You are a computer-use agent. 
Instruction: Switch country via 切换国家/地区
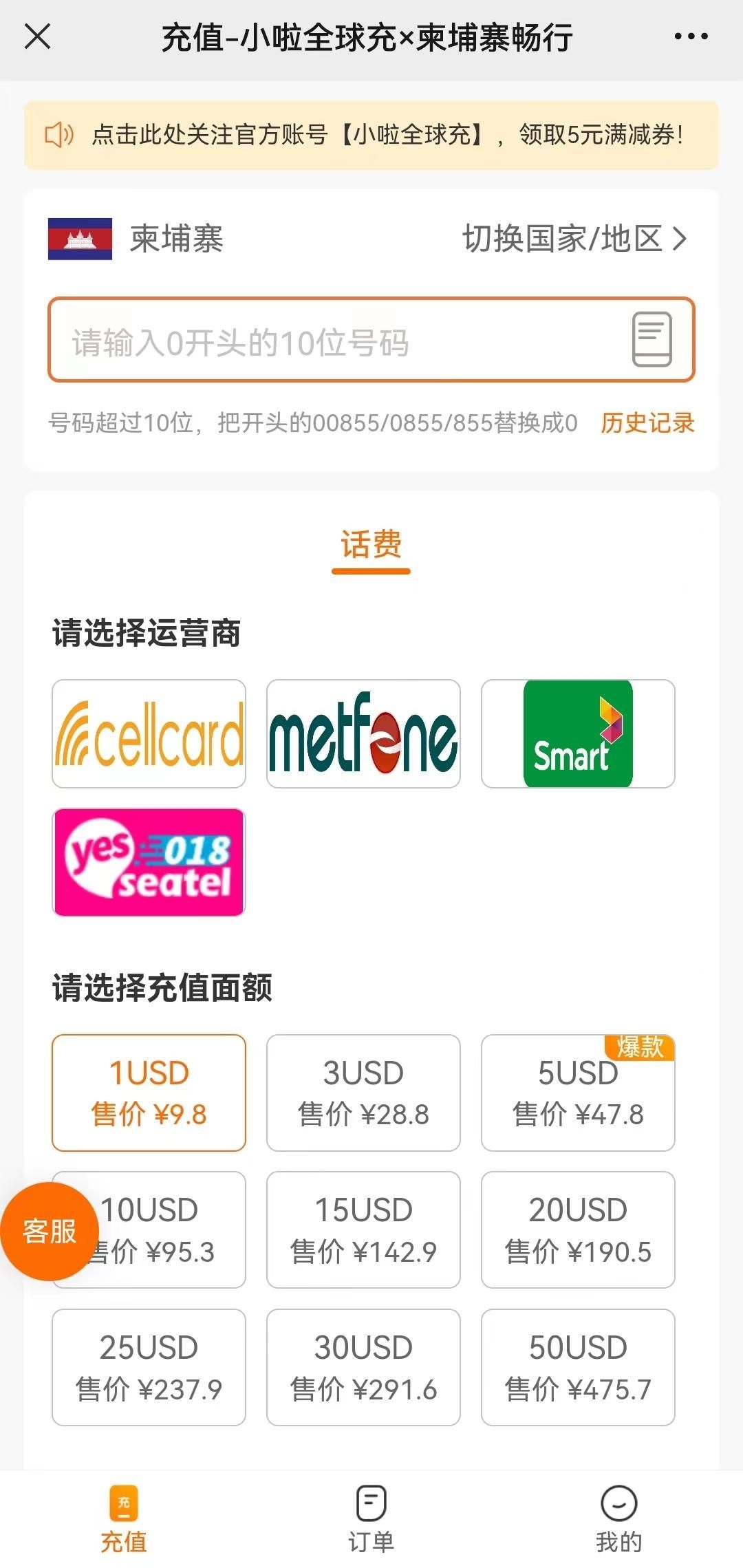point(574,239)
